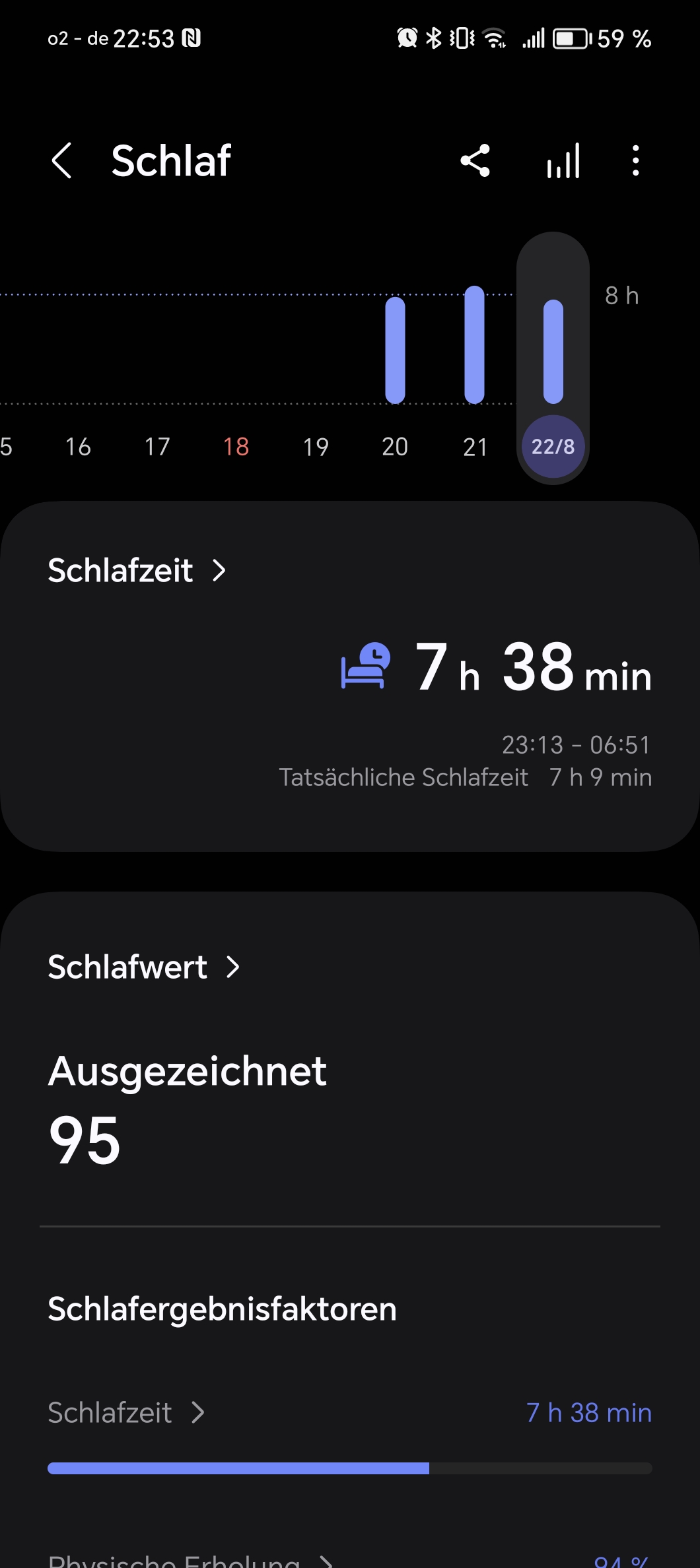Open the three-dot overflow menu
700x1568 pixels.
coord(635,160)
